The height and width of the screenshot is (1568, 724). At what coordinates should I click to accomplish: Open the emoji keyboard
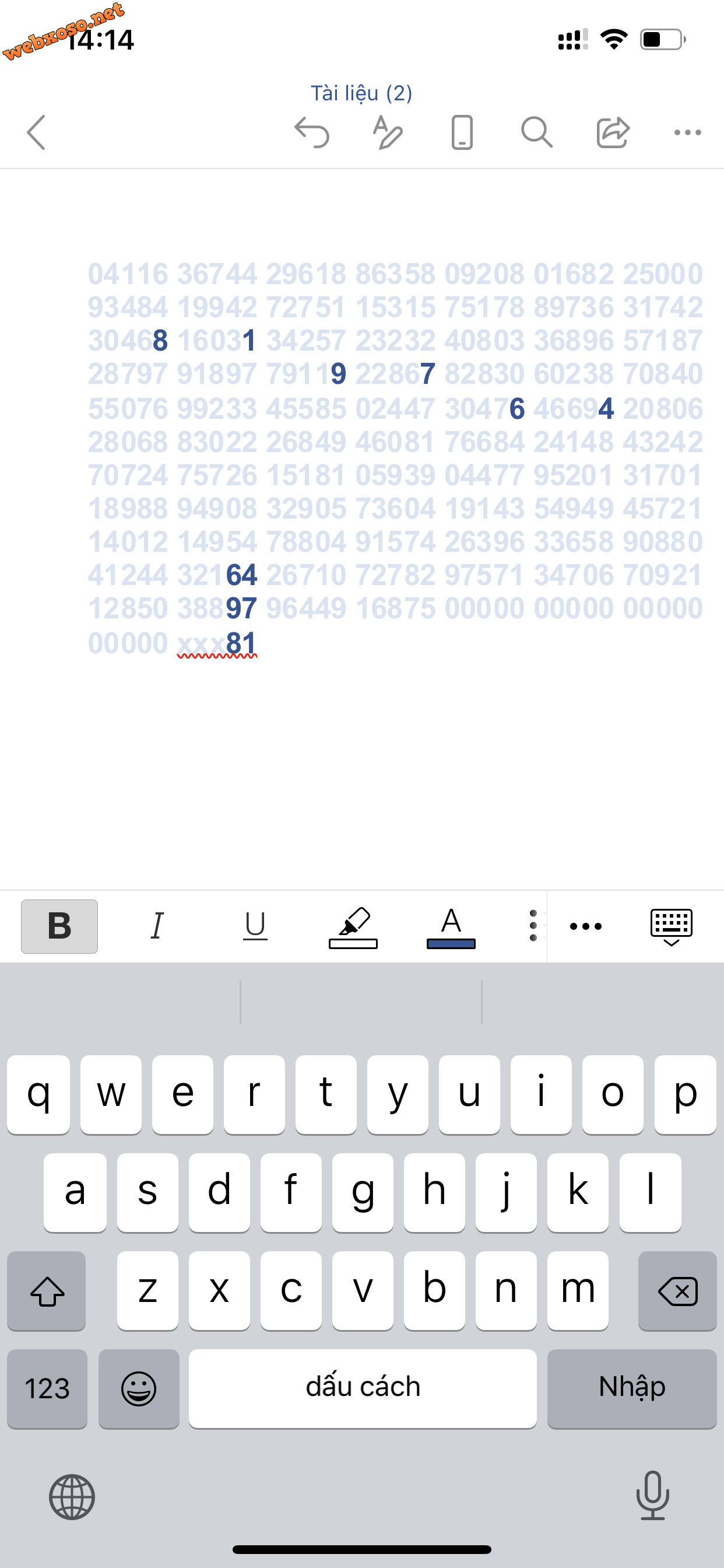(x=139, y=1388)
